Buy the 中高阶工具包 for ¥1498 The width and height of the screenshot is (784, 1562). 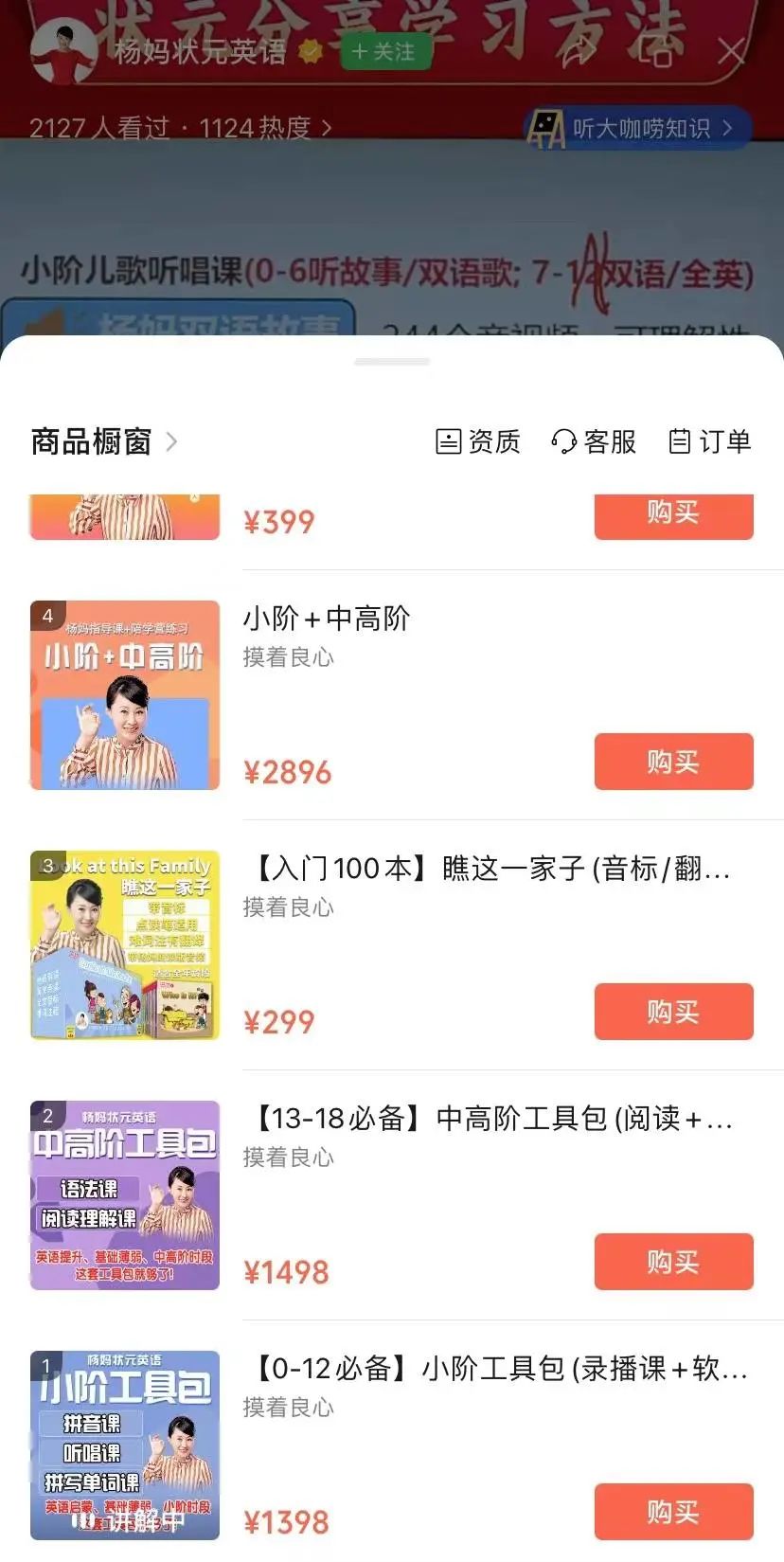pos(673,1262)
